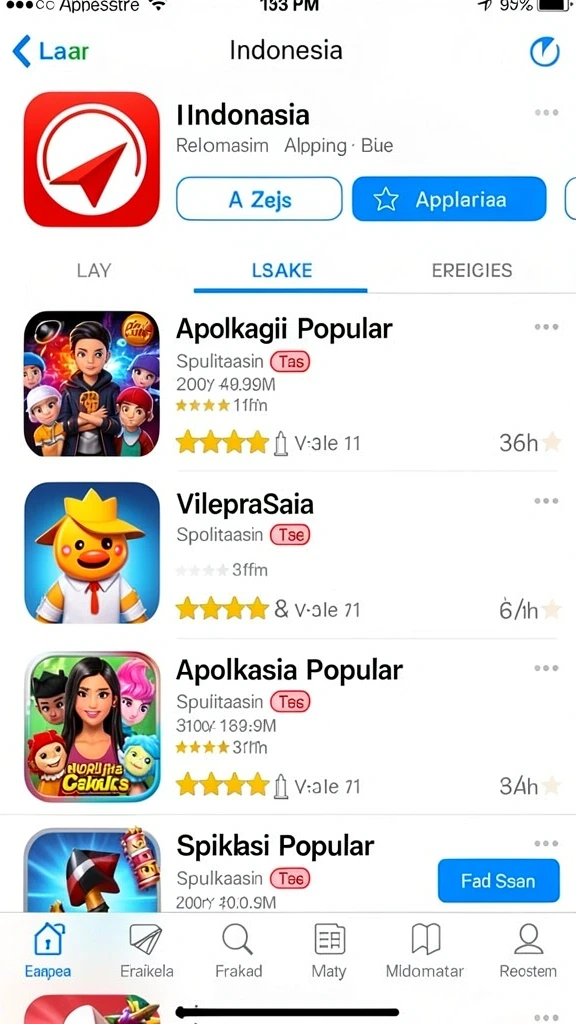Open the Reostem profile tab

click(x=528, y=950)
